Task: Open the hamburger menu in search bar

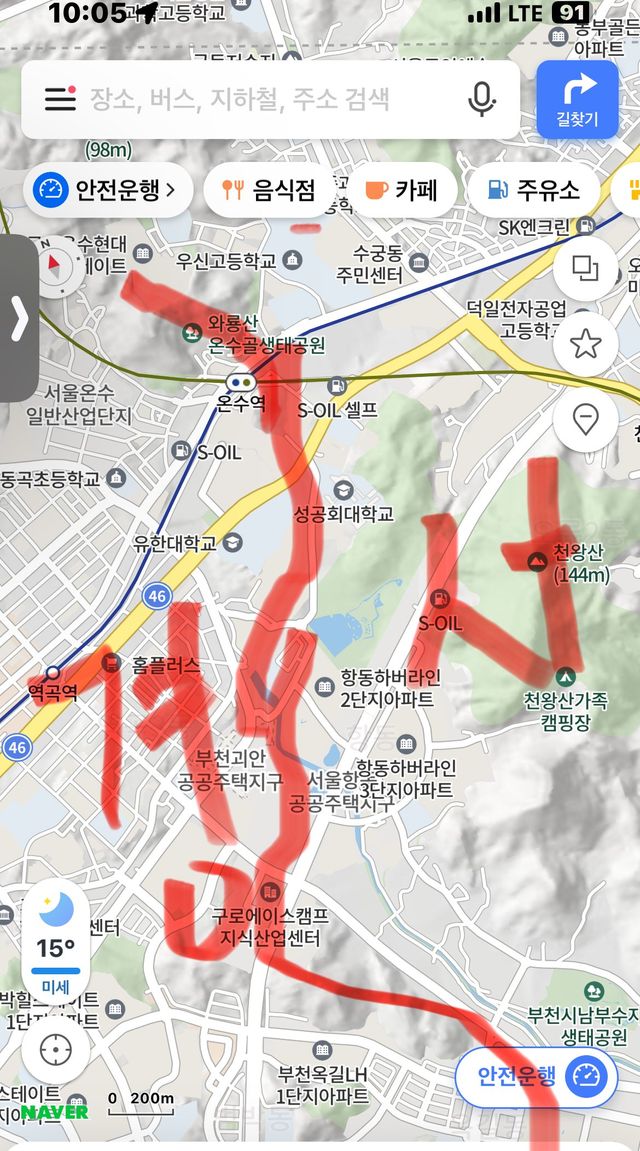Action: click(60, 98)
